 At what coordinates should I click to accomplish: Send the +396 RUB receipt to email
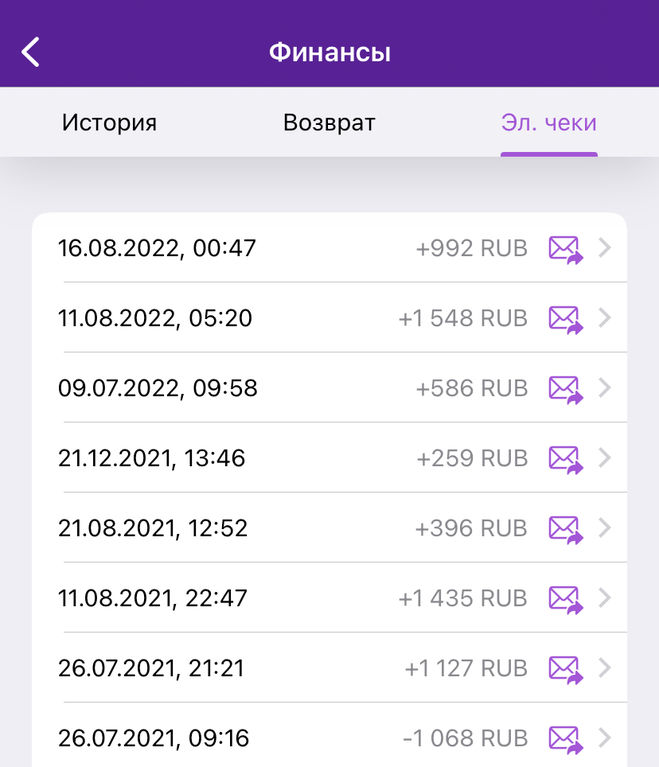(x=565, y=529)
